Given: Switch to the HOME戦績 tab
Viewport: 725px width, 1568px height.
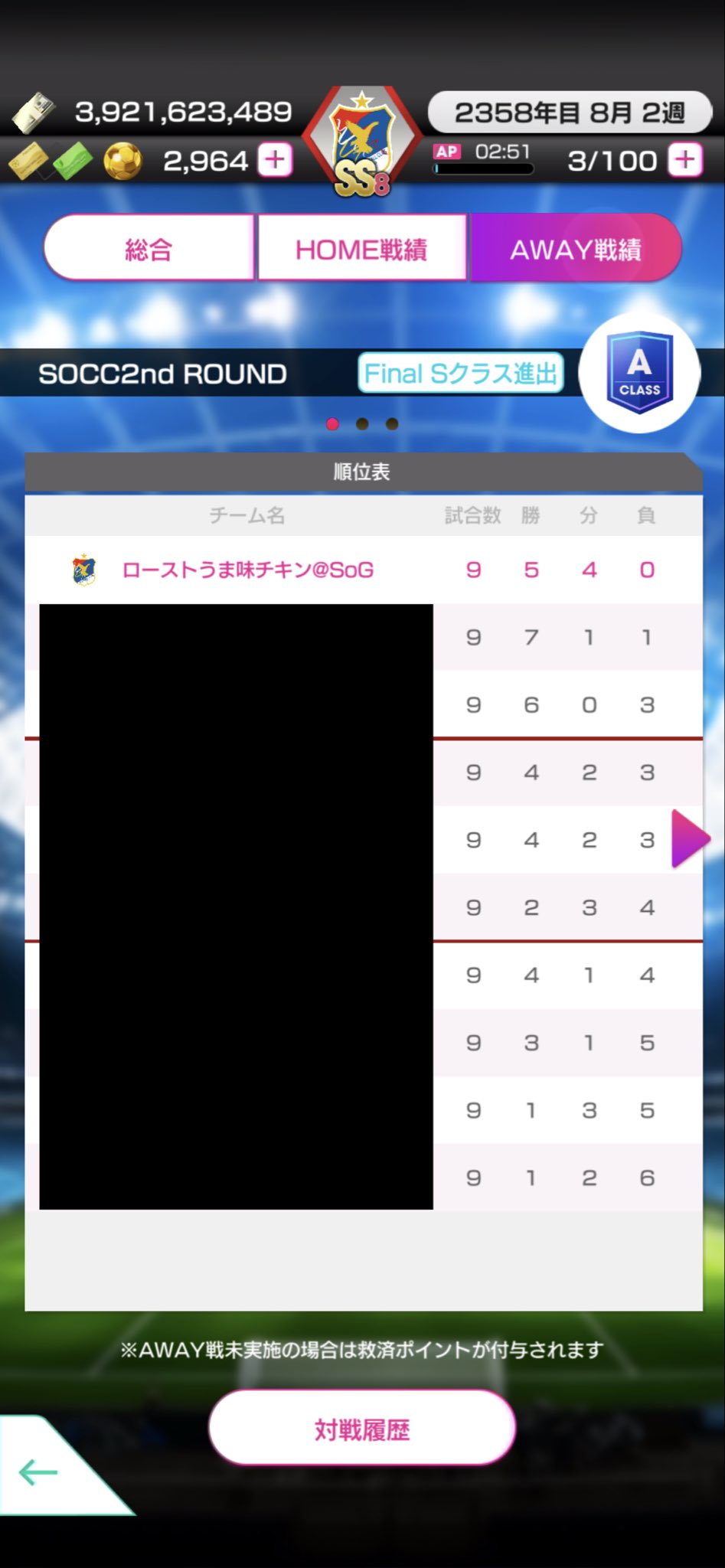Looking at the screenshot, I should click(x=361, y=249).
